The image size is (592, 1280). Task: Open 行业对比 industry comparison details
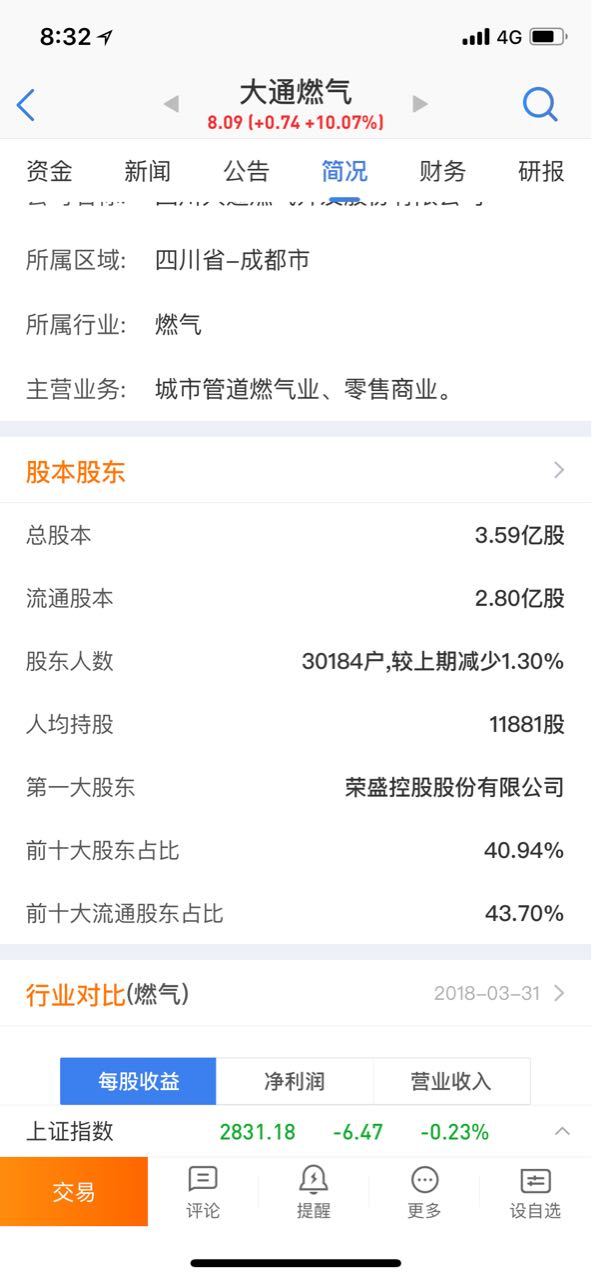coord(296,994)
